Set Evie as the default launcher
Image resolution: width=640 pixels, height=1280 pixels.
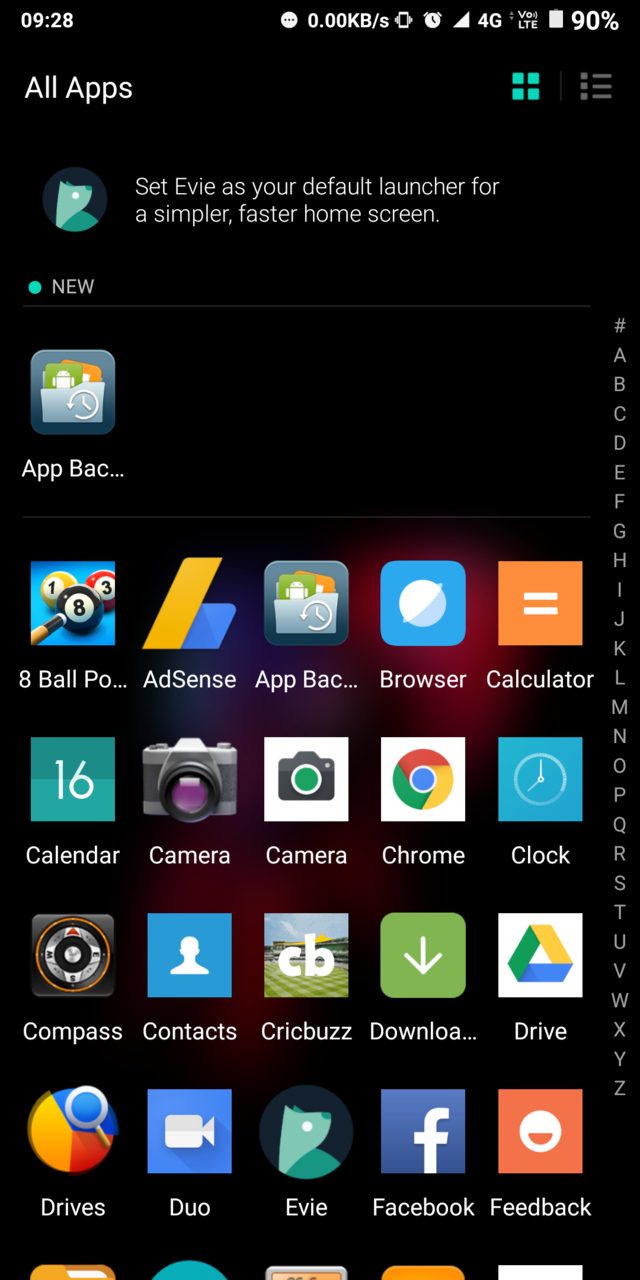[316, 200]
